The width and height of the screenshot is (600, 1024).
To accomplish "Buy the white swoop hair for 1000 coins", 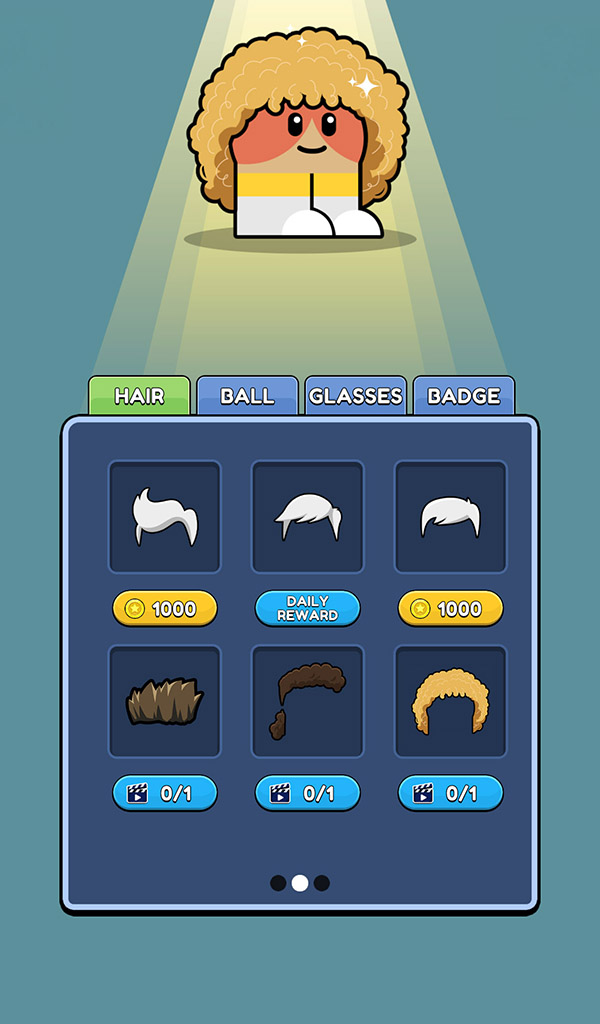I will [x=164, y=608].
